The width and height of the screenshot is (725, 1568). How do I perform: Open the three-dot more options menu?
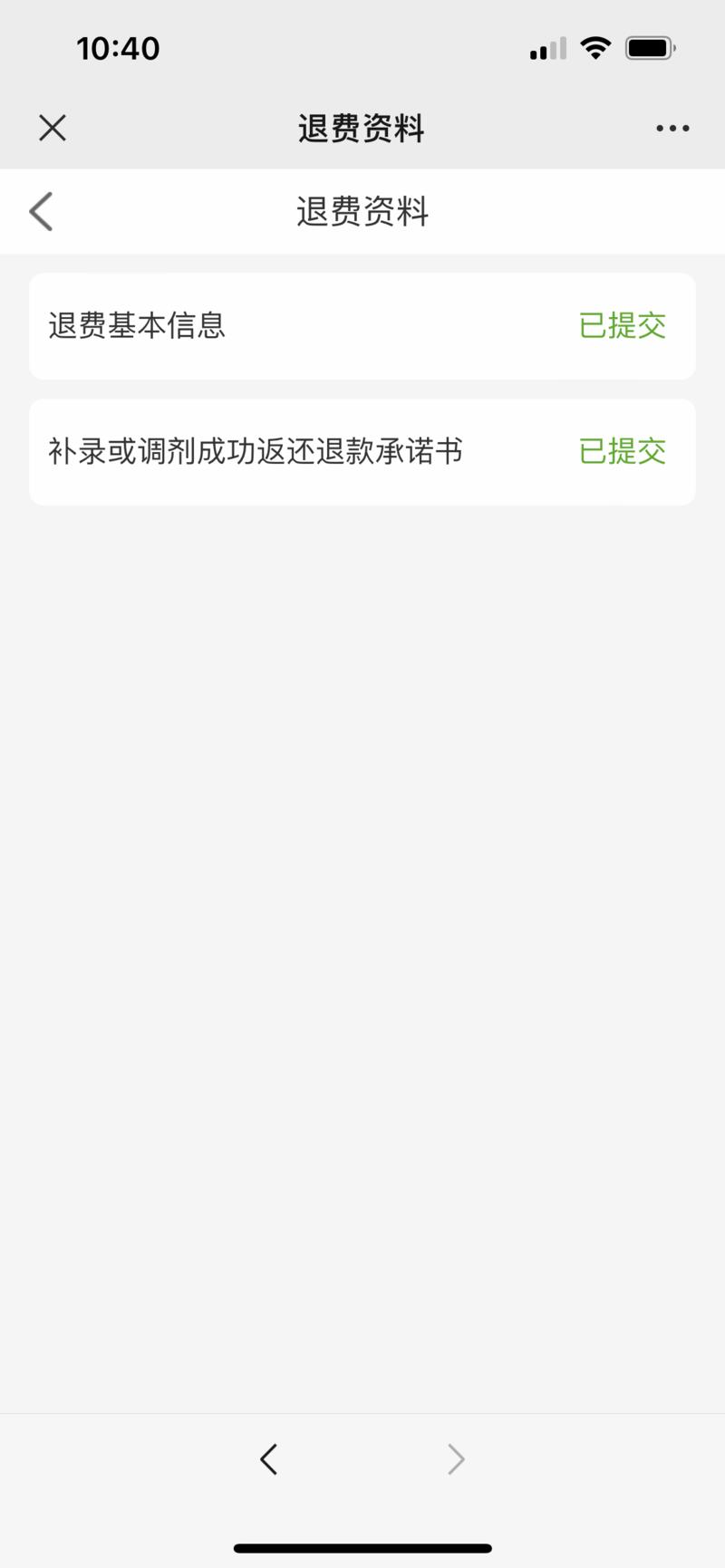672,129
